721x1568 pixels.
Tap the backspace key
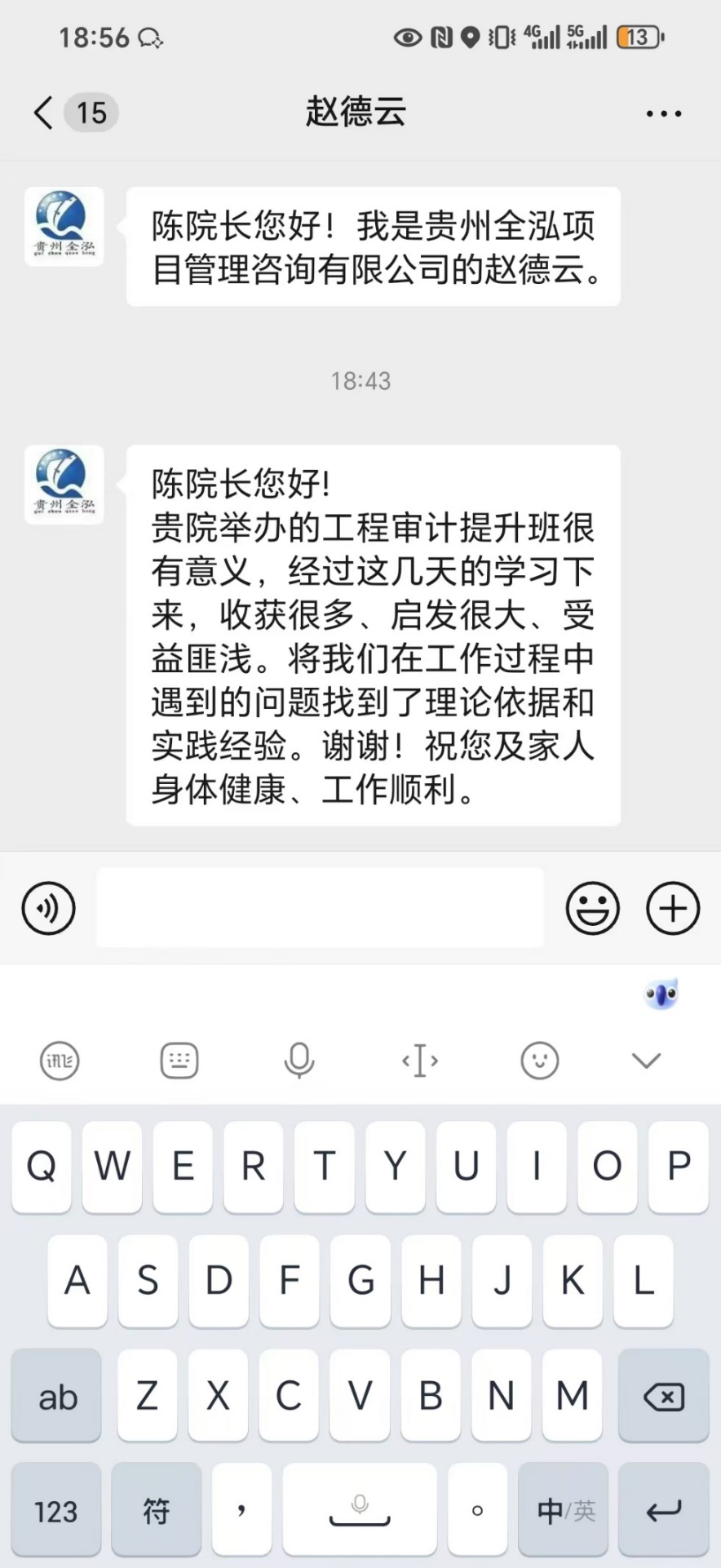click(x=663, y=1397)
